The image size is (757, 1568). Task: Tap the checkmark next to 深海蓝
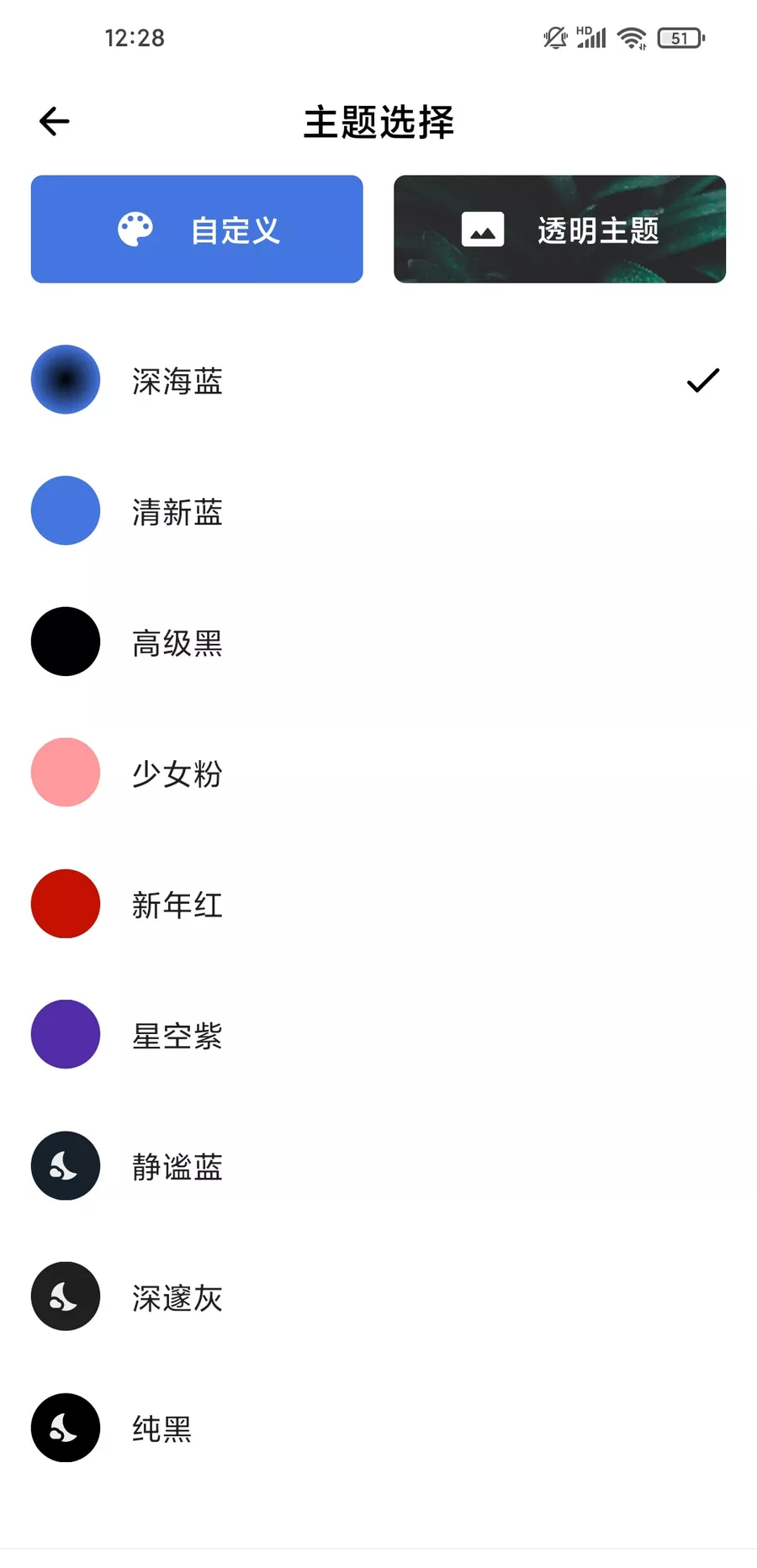tap(702, 380)
